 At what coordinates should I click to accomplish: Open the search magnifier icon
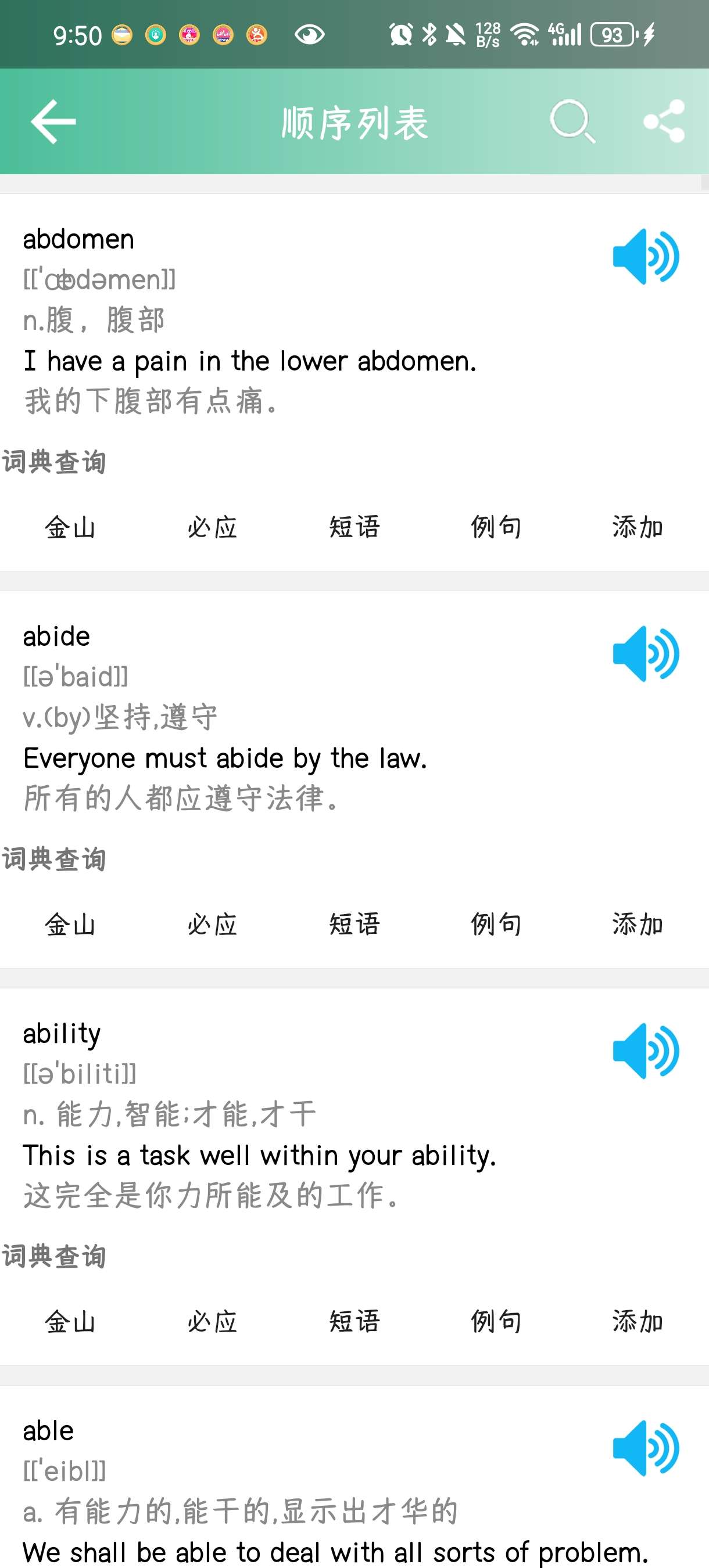571,122
